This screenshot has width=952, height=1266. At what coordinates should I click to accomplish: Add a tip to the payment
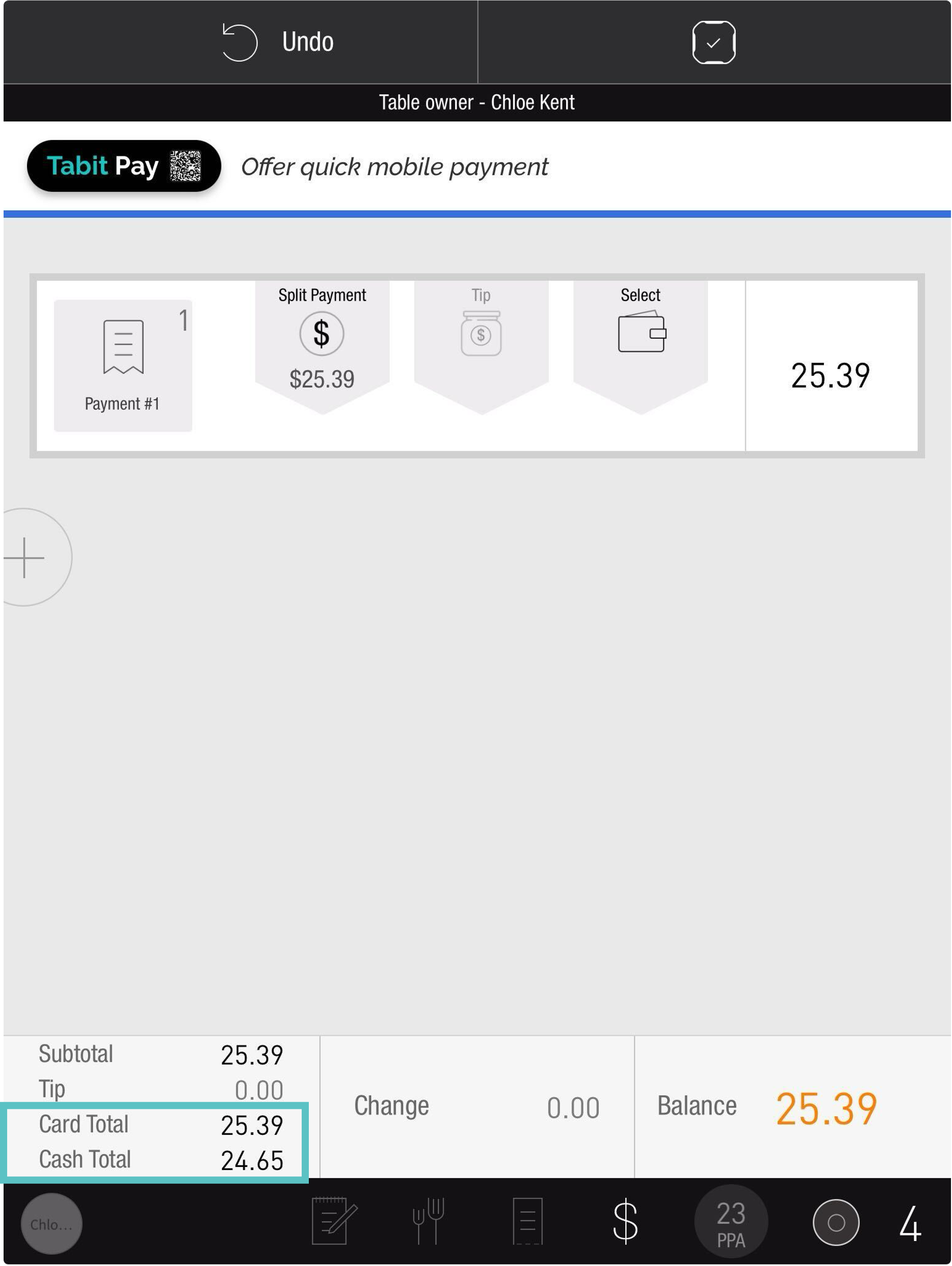tap(481, 335)
